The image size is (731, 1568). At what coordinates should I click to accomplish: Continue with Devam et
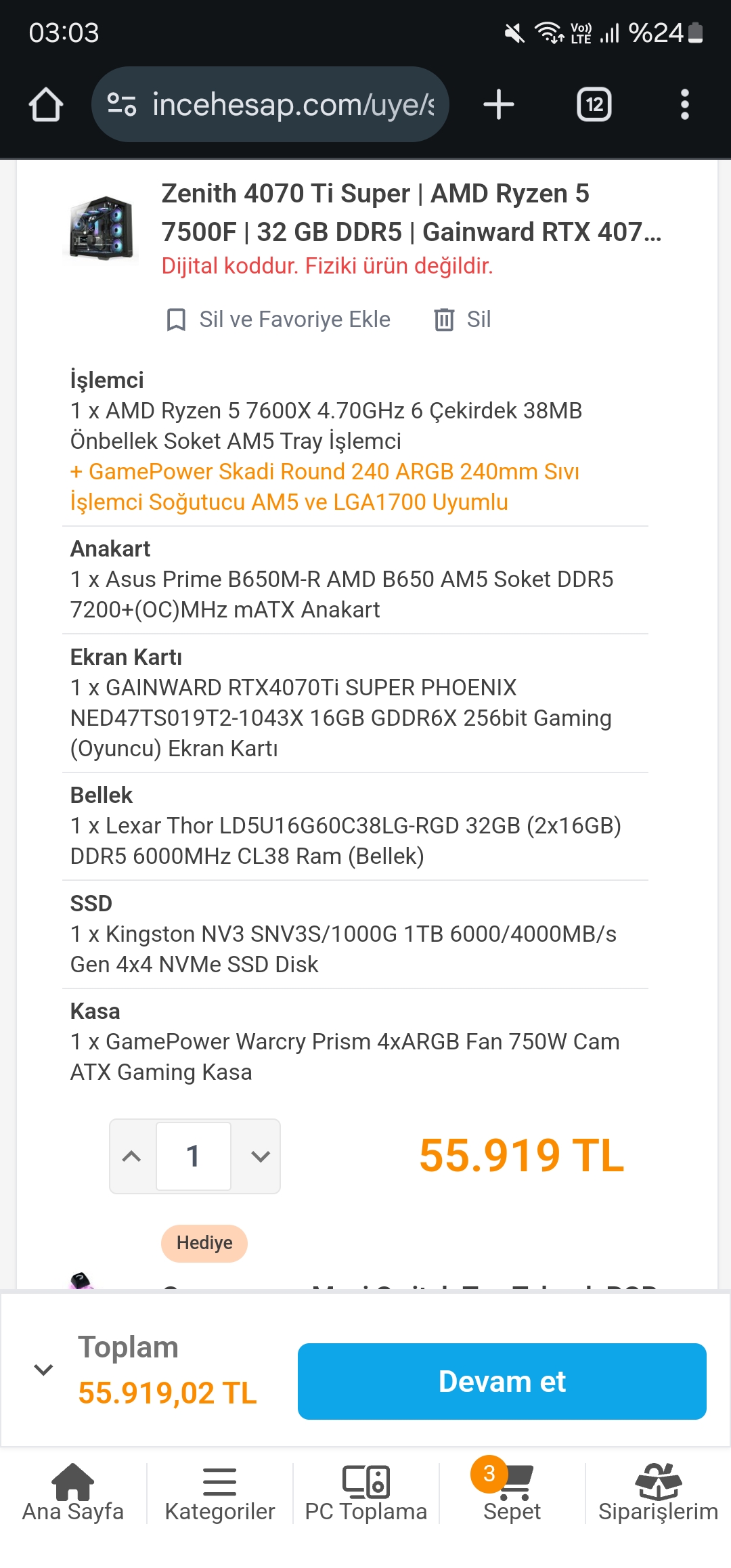click(x=502, y=1381)
